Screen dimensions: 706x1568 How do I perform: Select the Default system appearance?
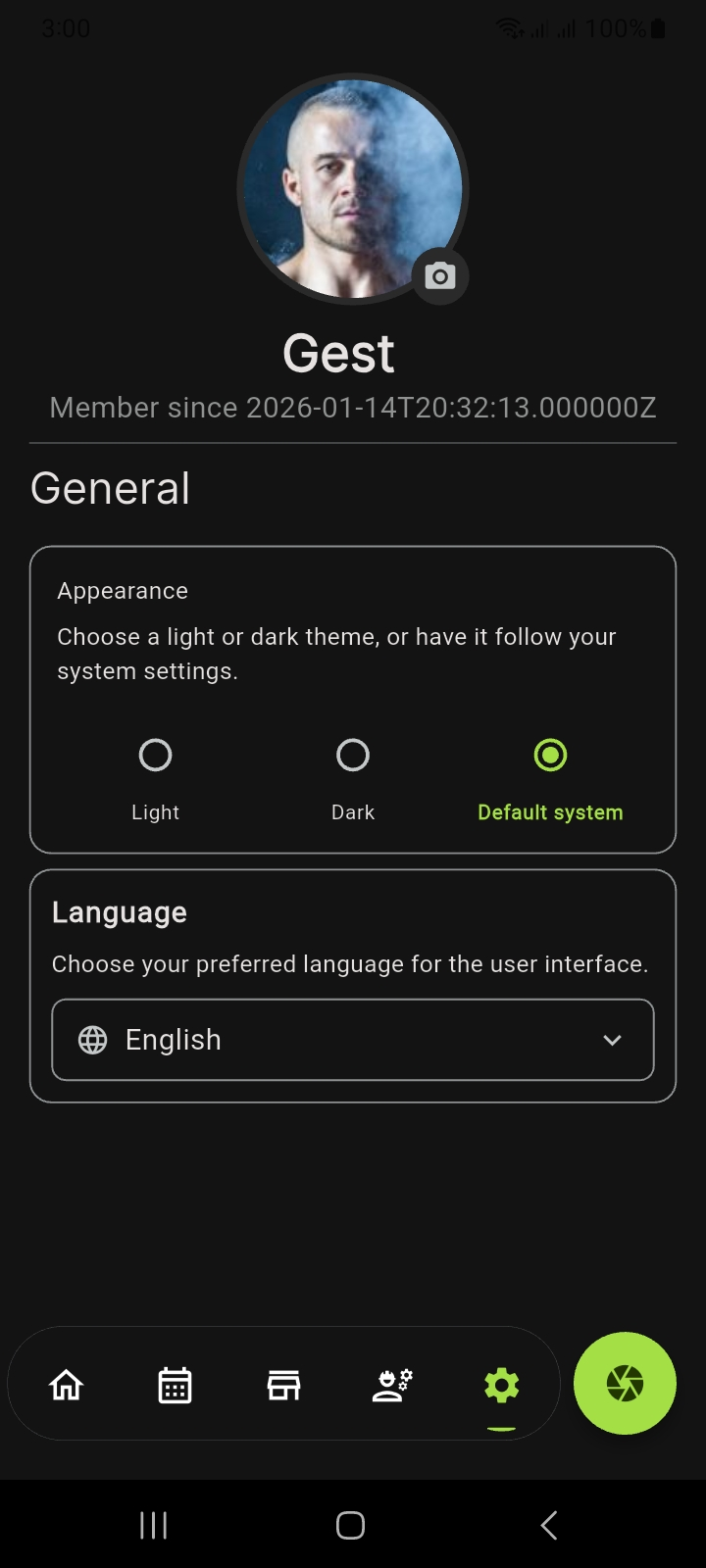(x=550, y=756)
